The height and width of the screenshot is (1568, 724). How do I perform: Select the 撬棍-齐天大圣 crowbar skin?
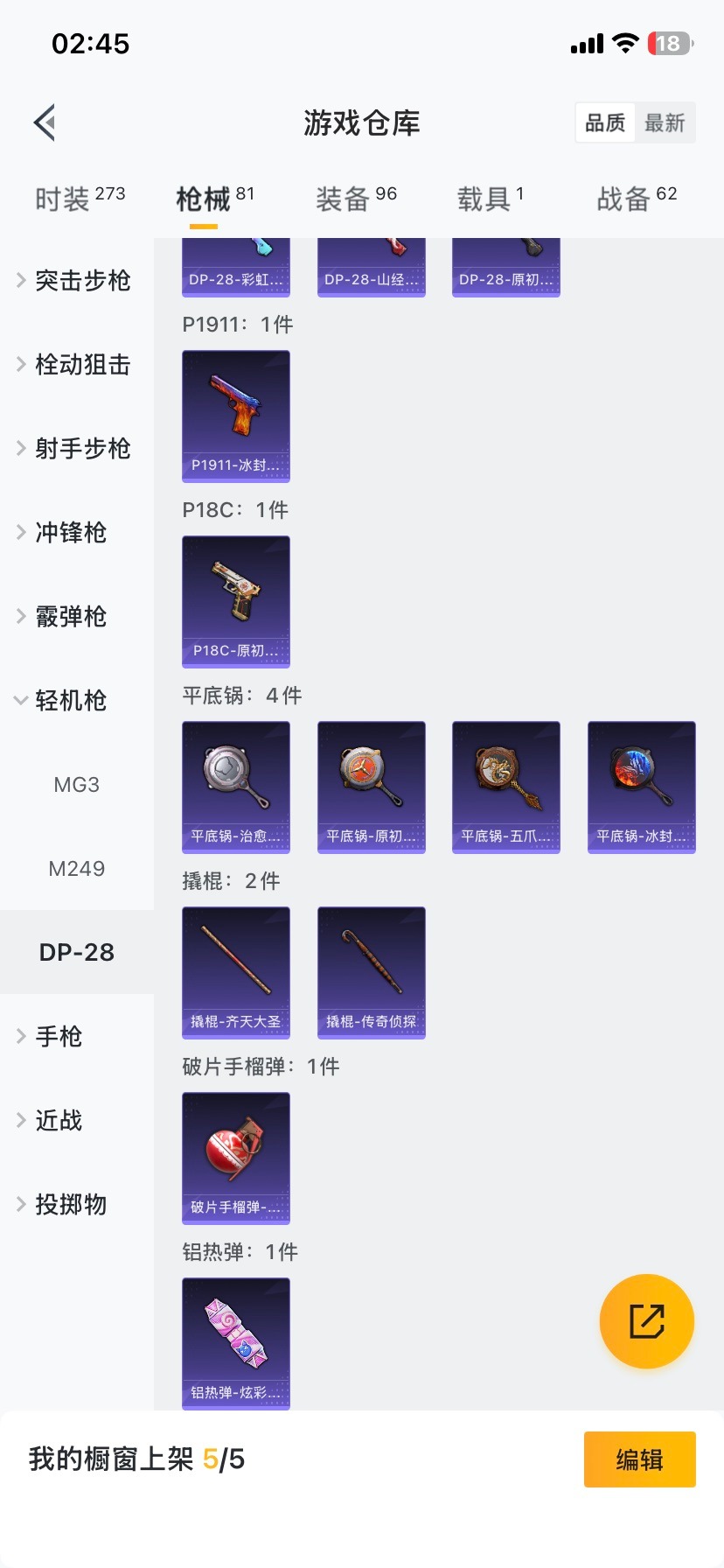[x=235, y=972]
